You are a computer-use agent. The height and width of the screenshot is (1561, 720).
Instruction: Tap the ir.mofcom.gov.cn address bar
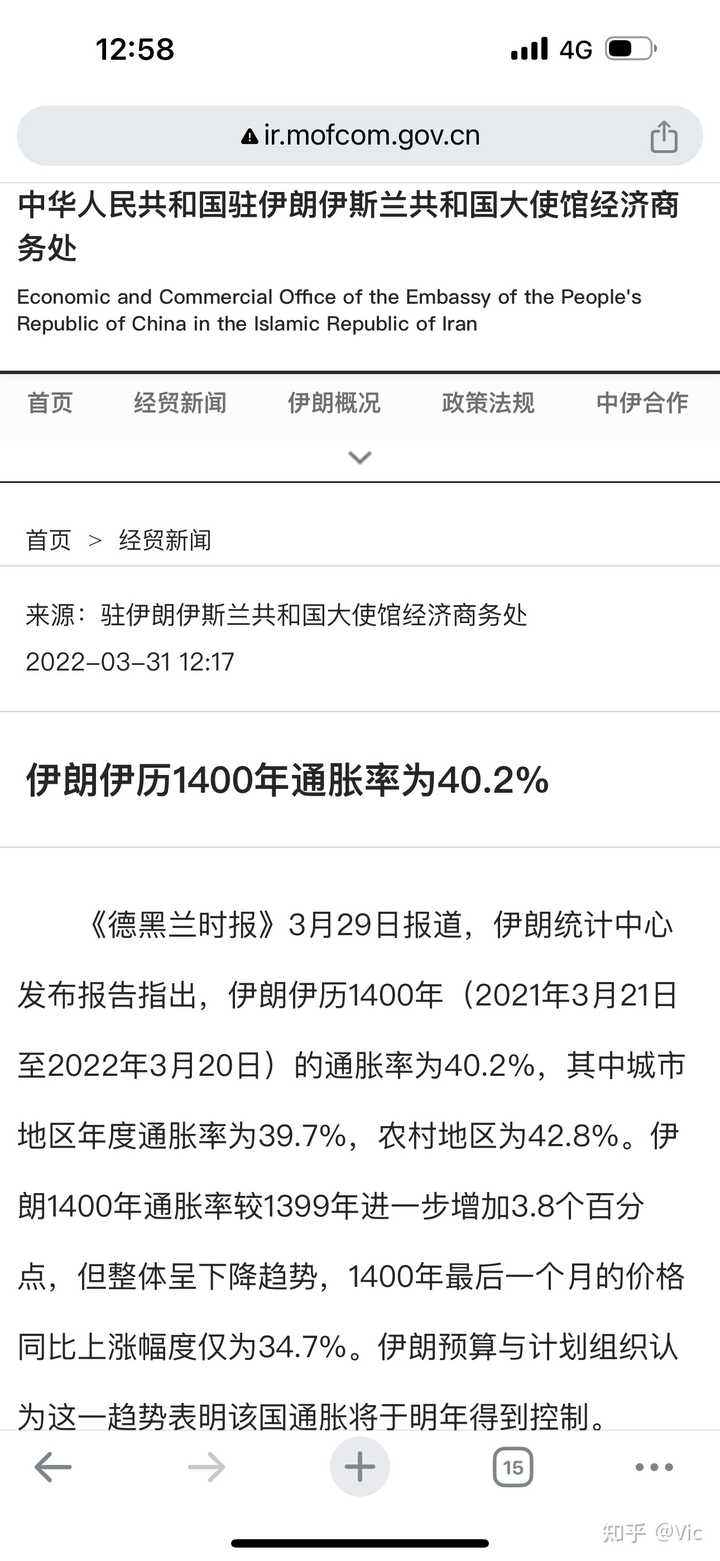[x=360, y=136]
